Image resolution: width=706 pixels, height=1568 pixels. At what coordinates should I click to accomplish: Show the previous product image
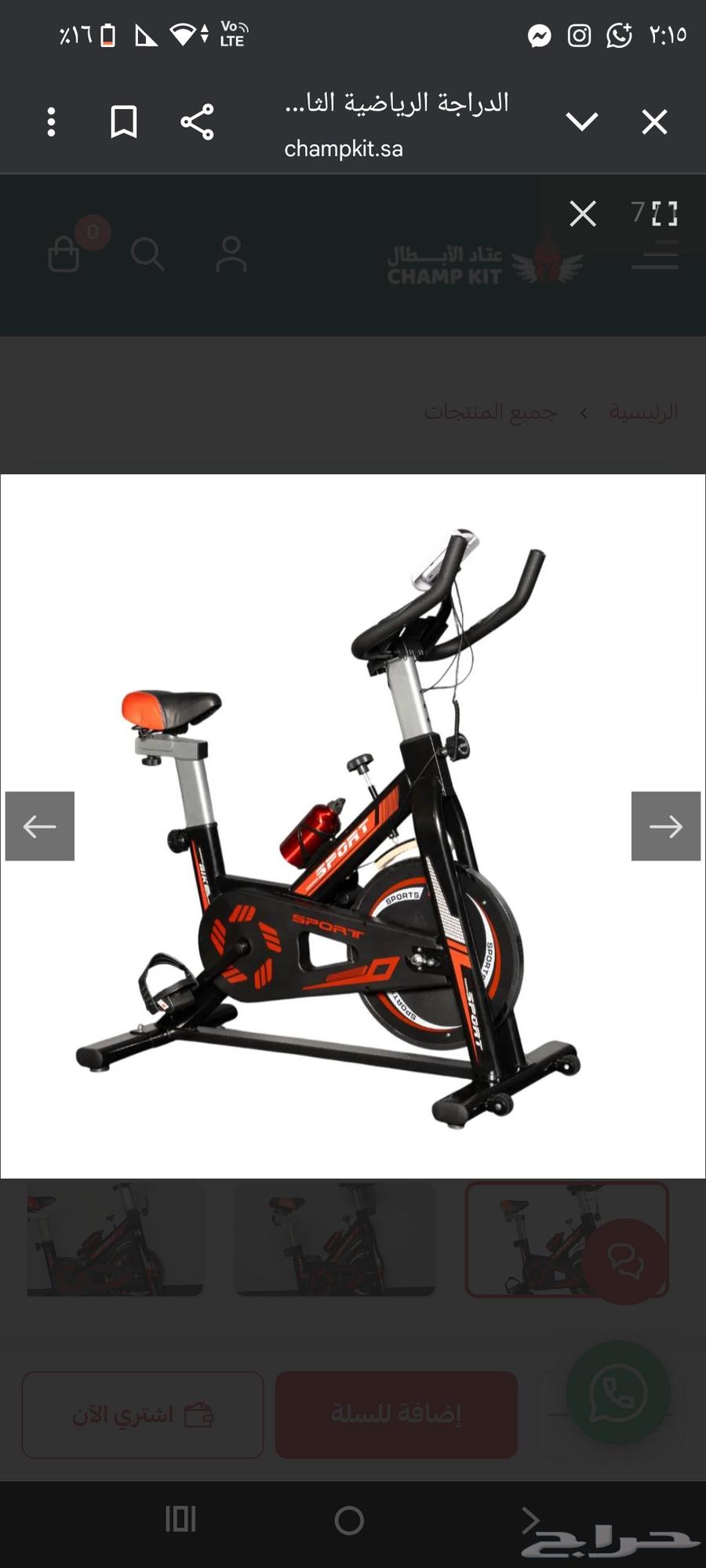pos(40,826)
